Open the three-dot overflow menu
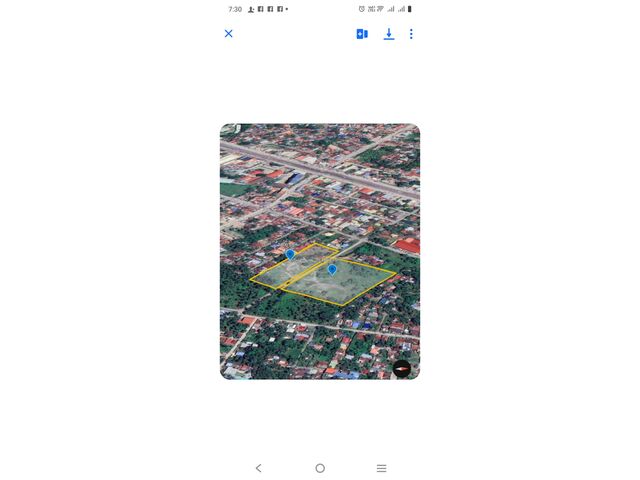Image resolution: width=640 pixels, height=480 pixels. [x=411, y=34]
